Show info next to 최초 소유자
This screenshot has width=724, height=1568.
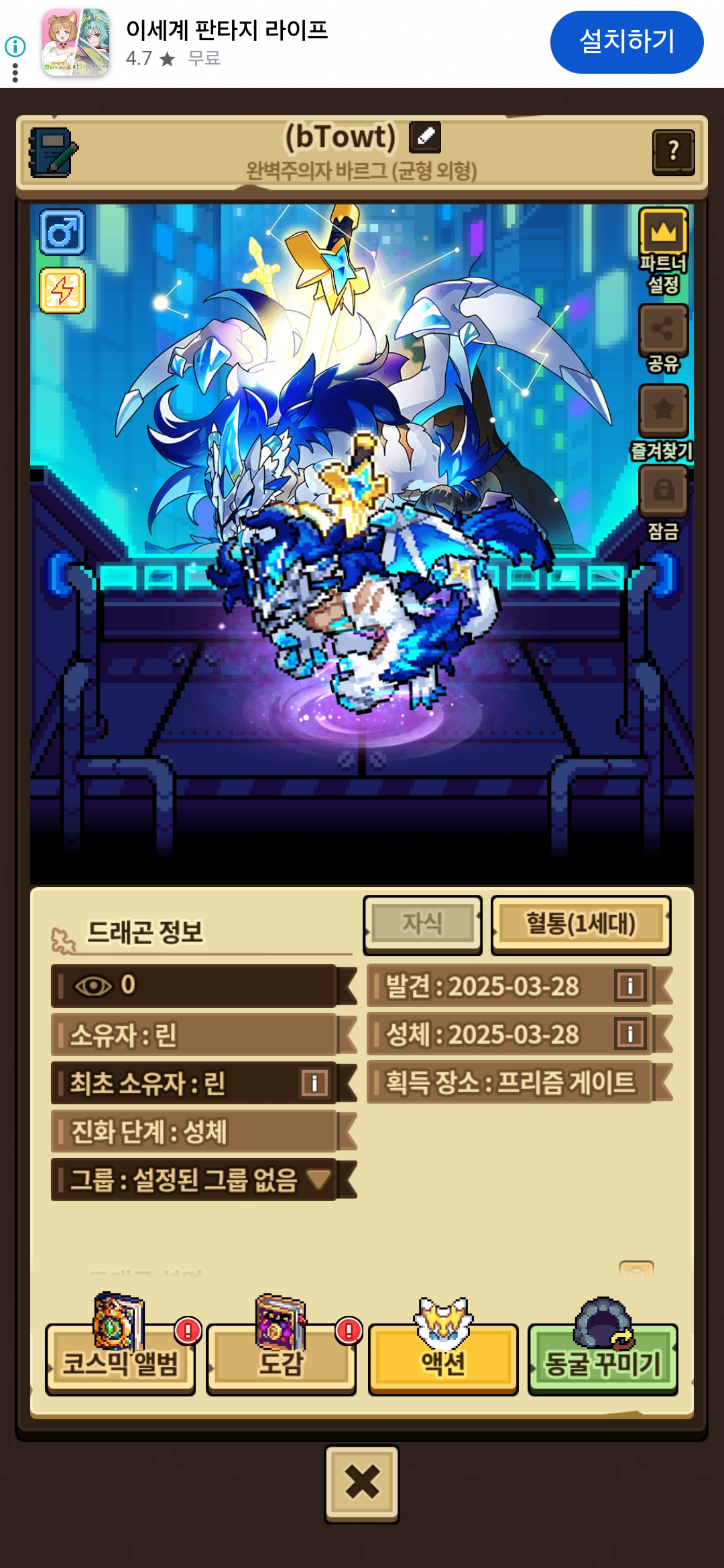[x=314, y=1082]
